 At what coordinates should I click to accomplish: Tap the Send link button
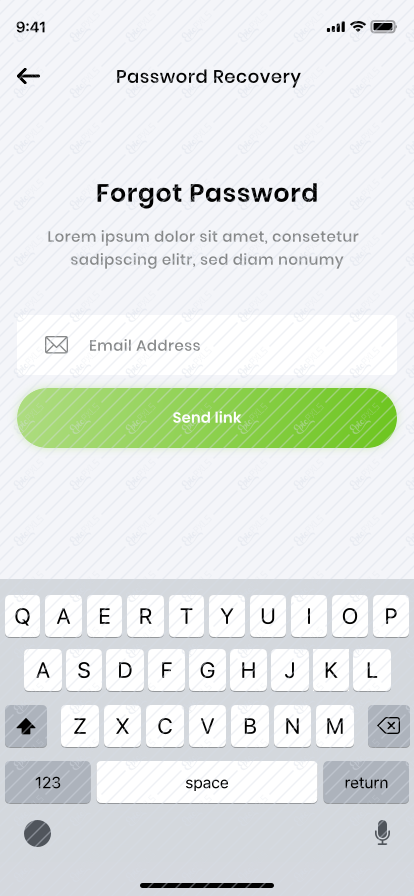(x=207, y=418)
